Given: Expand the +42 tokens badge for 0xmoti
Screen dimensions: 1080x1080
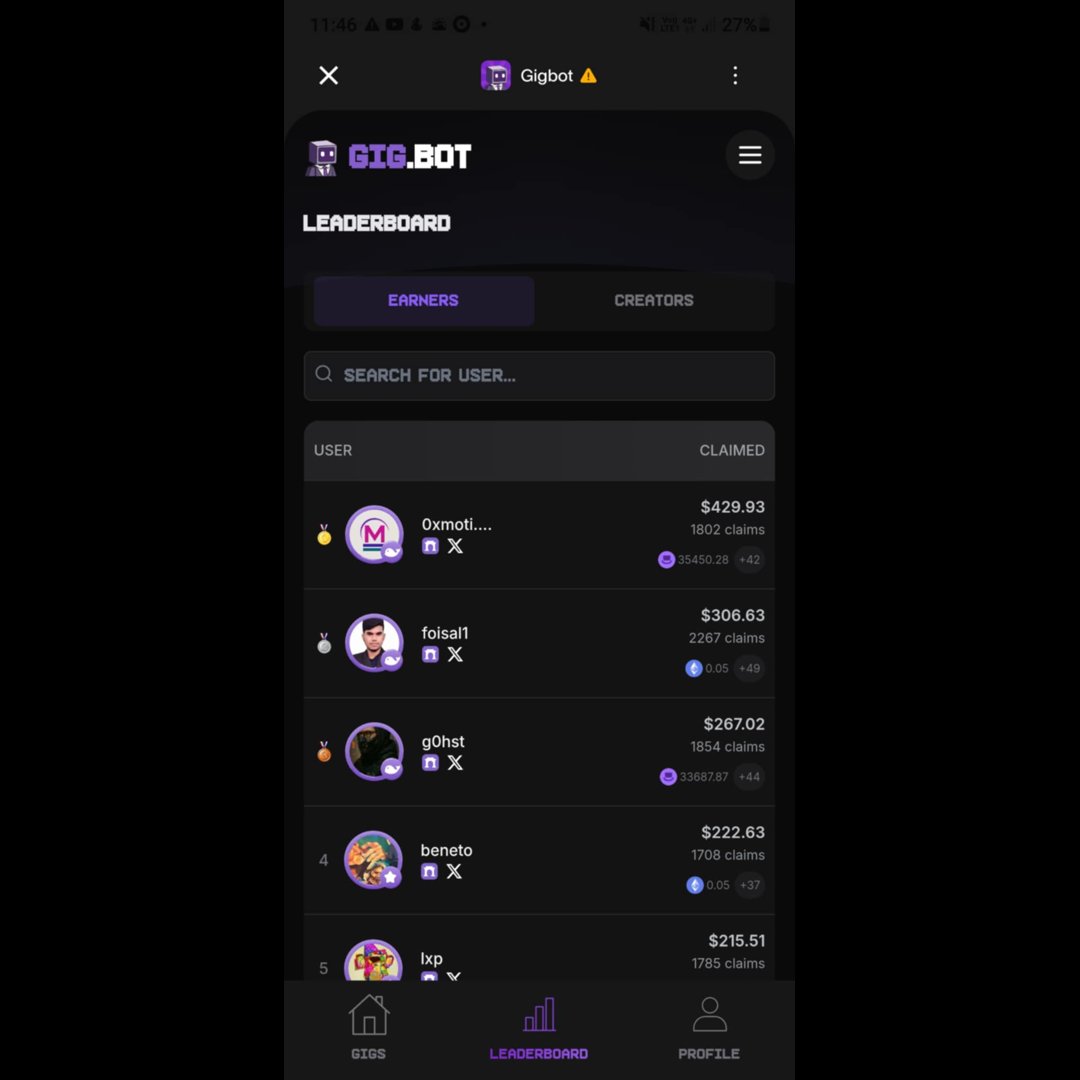Looking at the screenshot, I should click(749, 560).
